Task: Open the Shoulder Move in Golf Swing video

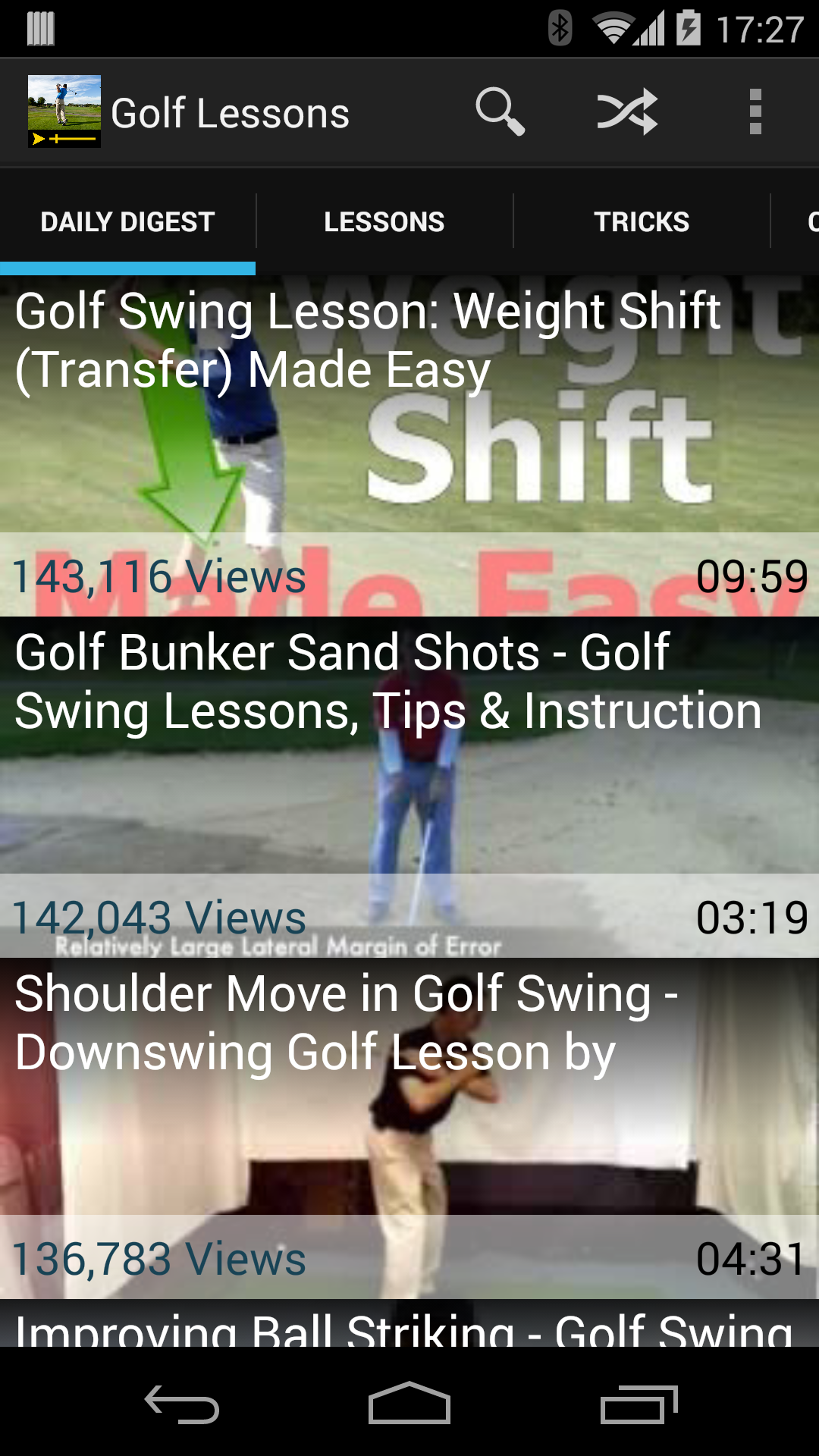Action: point(409,1122)
